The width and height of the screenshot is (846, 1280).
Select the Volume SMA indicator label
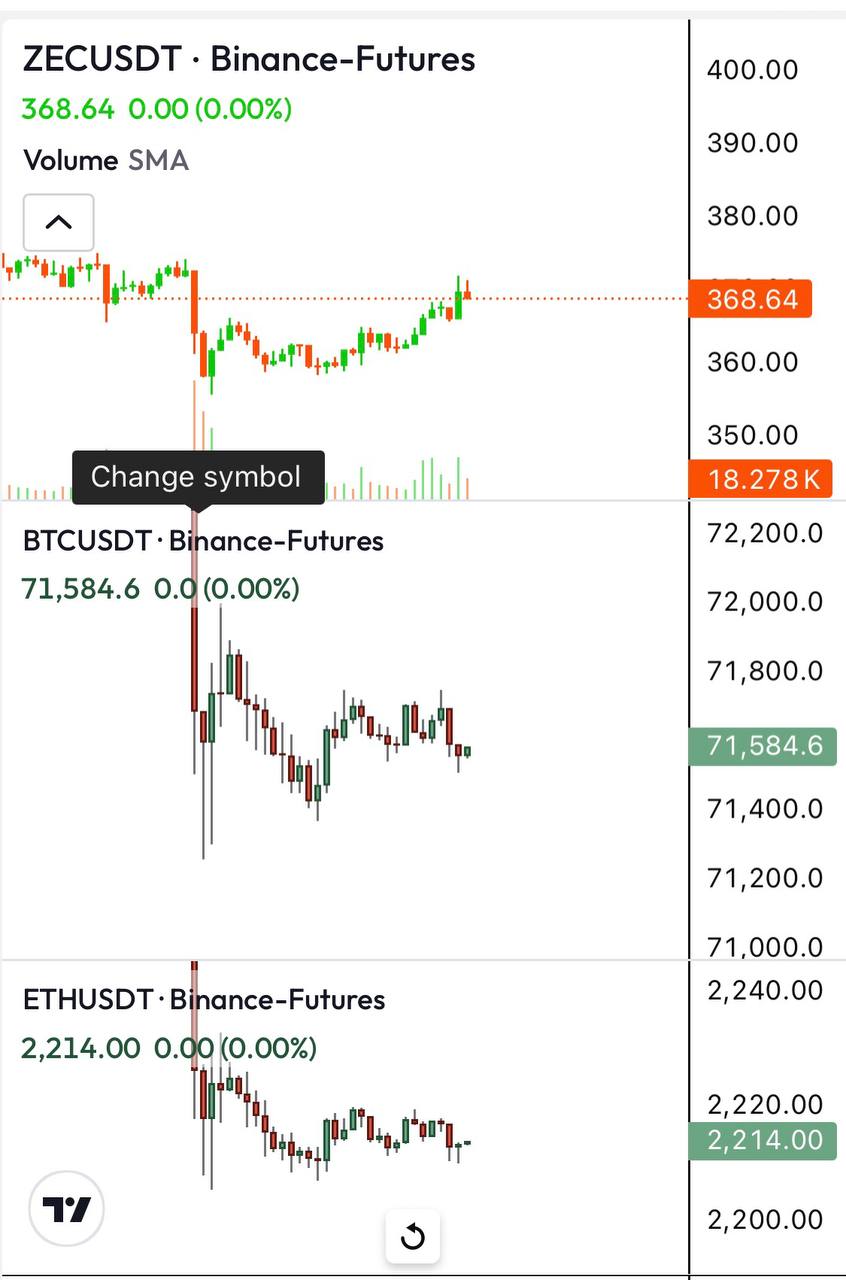(106, 160)
